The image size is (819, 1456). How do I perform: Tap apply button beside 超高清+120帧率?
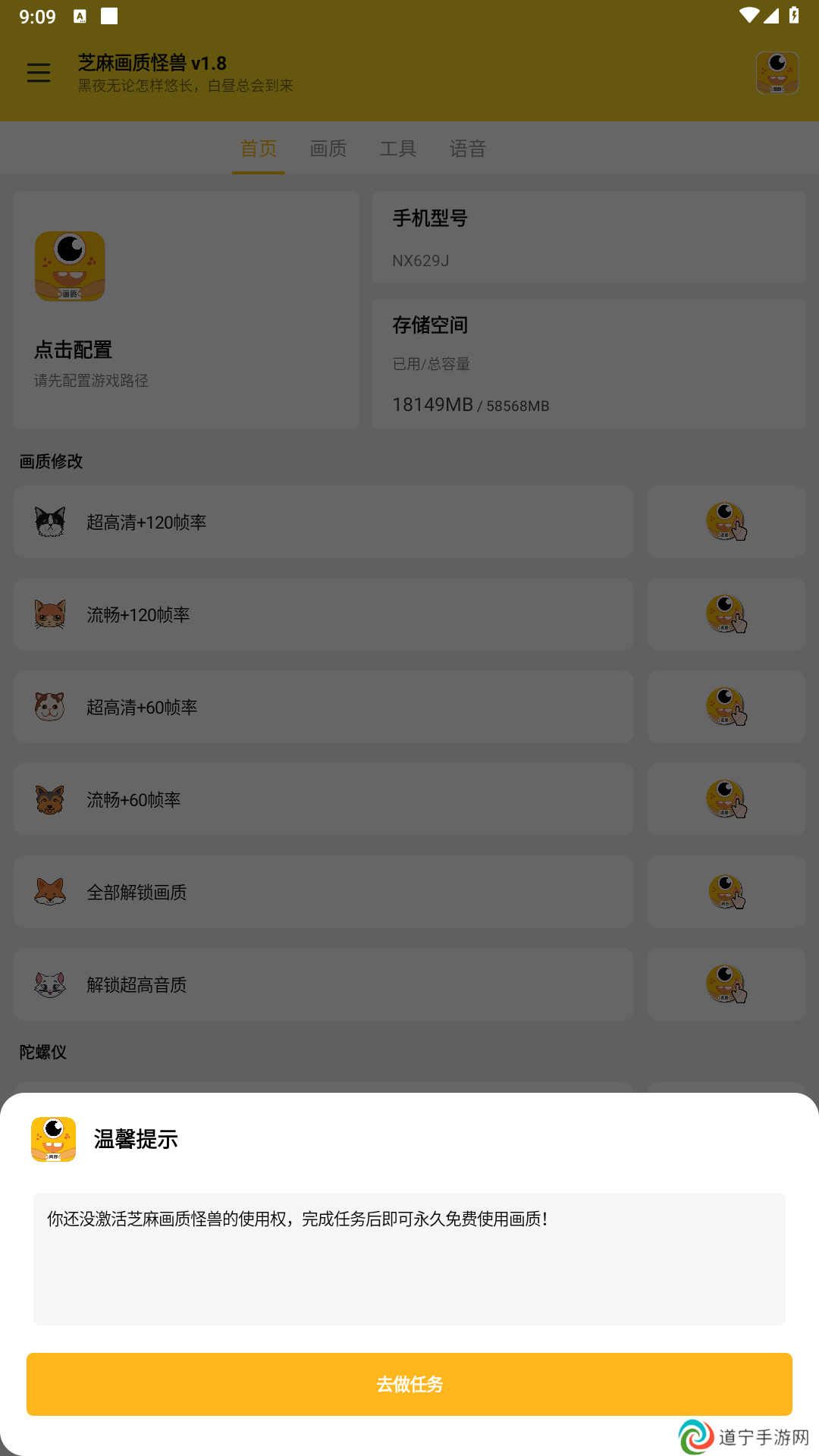coord(726,522)
